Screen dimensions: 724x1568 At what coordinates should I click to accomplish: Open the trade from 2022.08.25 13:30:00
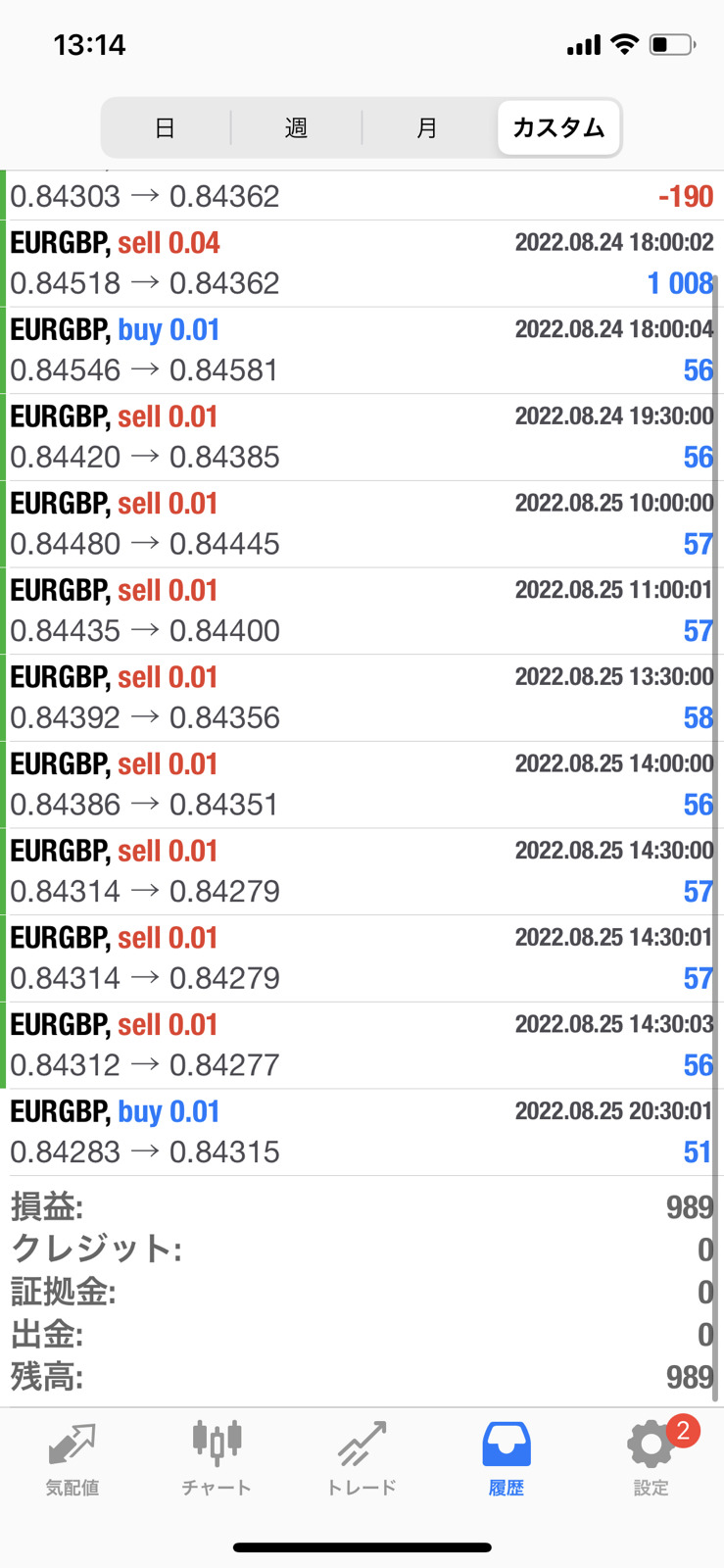(362, 698)
